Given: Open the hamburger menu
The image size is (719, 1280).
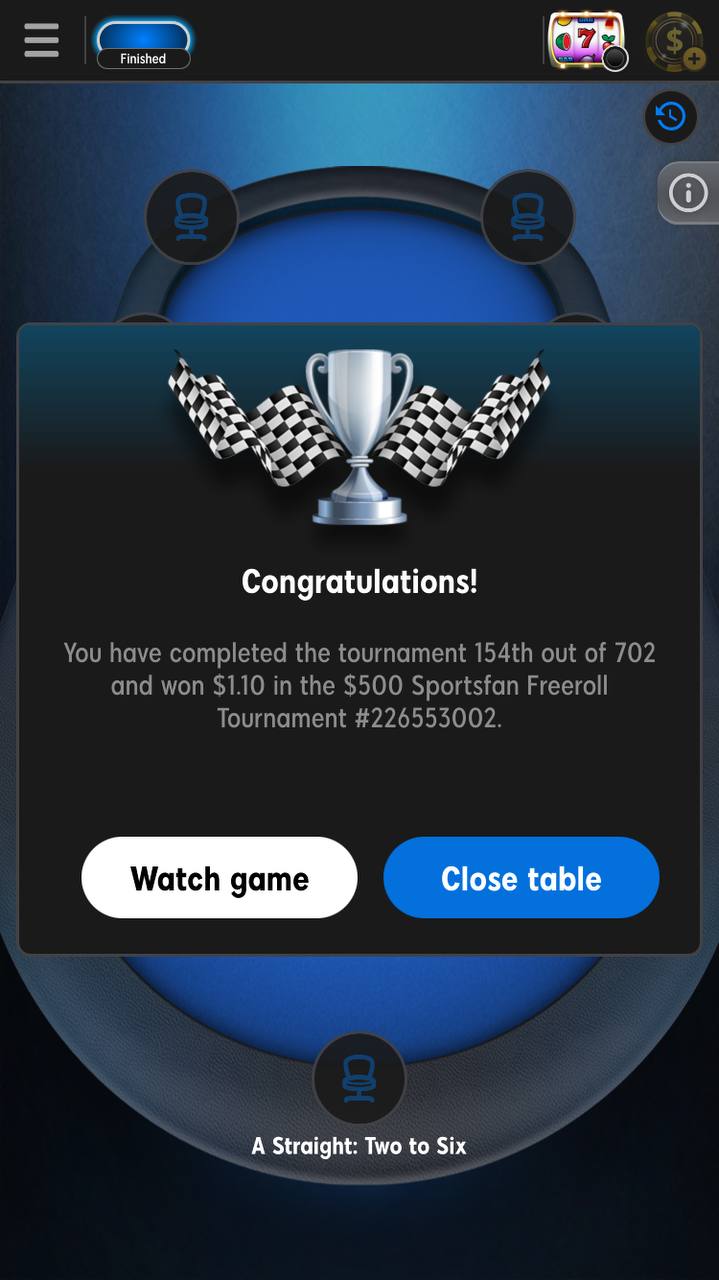Looking at the screenshot, I should coord(41,40).
